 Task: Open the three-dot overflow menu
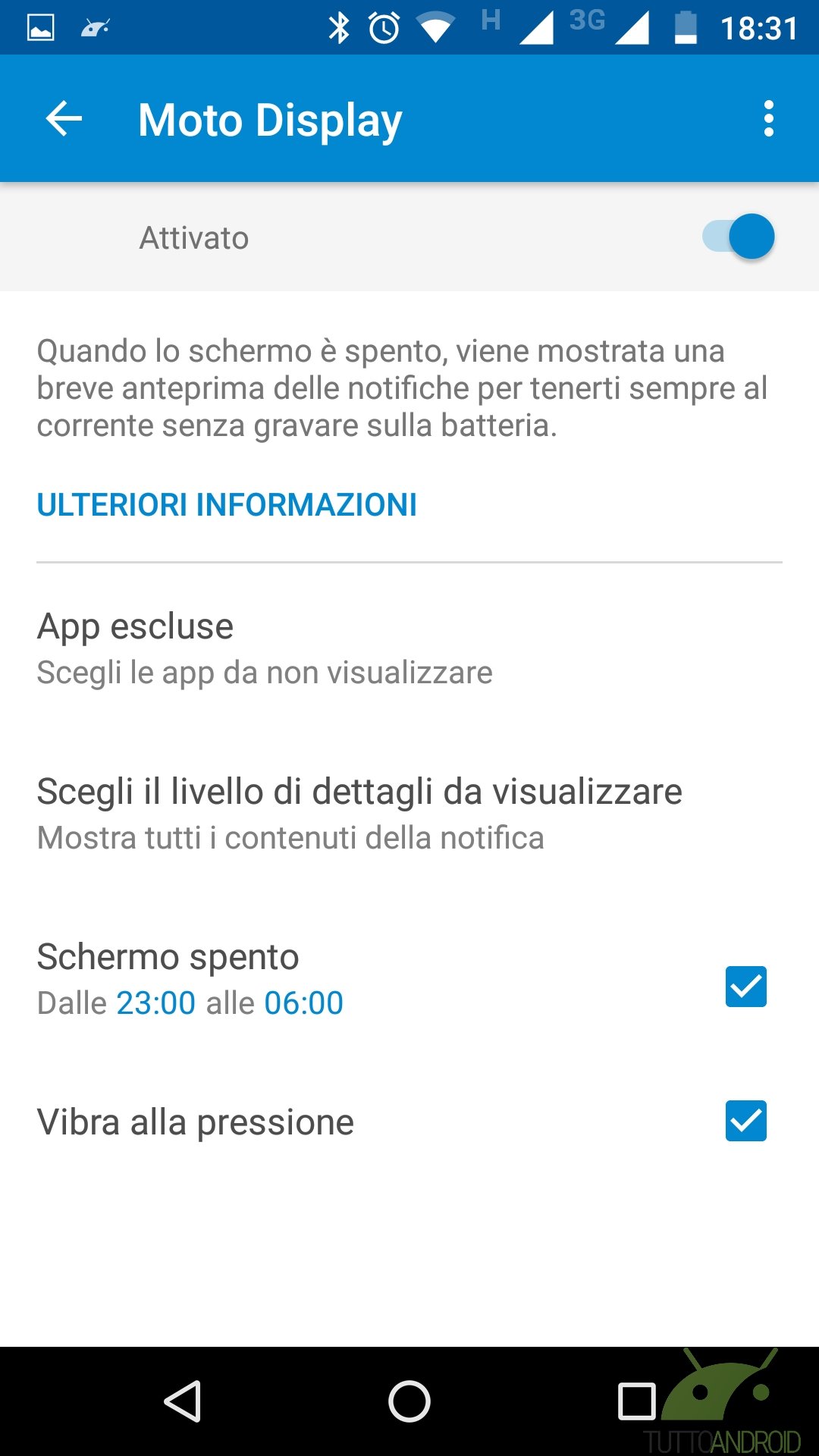(x=769, y=119)
